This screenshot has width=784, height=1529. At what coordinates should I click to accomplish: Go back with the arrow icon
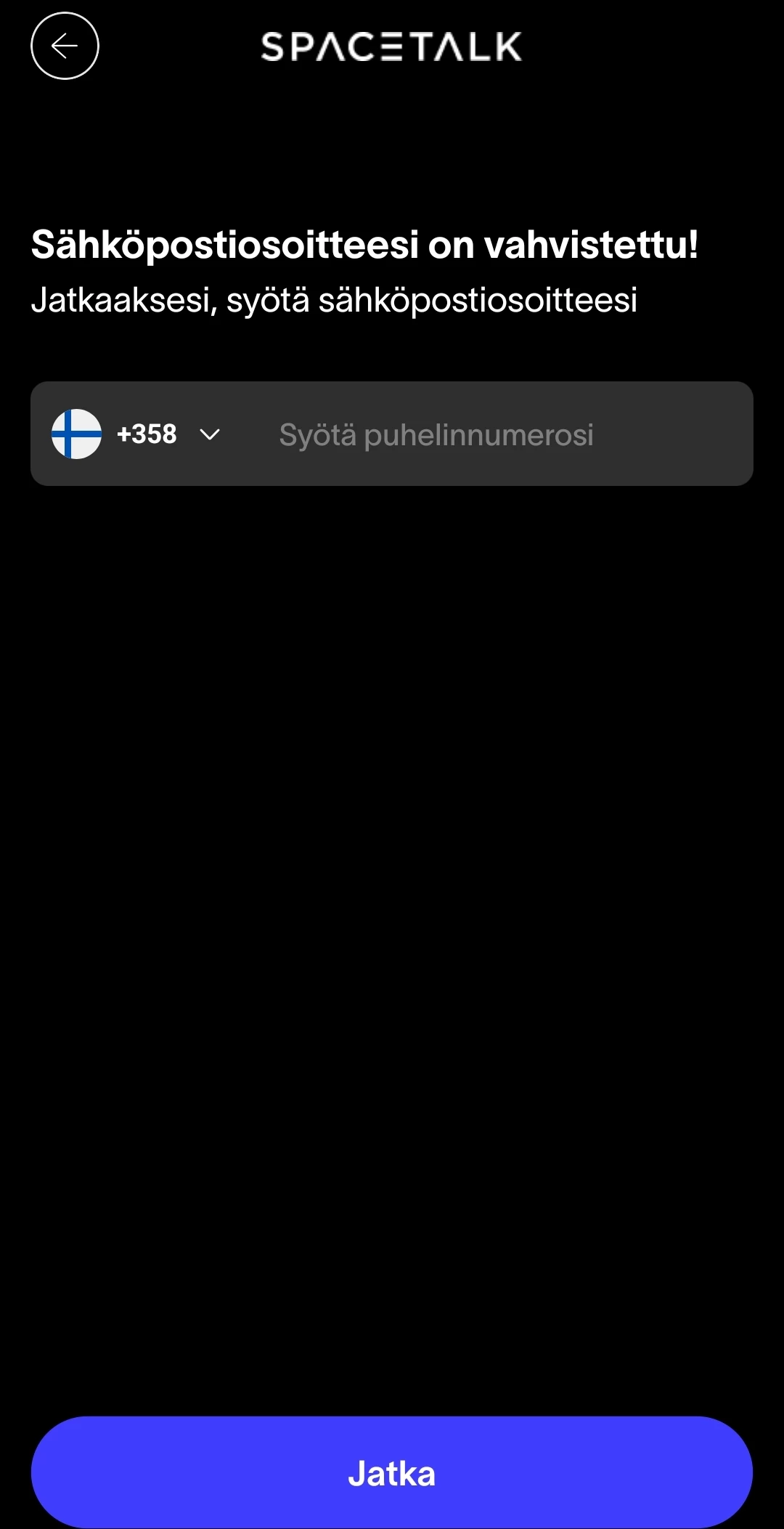[x=65, y=46]
